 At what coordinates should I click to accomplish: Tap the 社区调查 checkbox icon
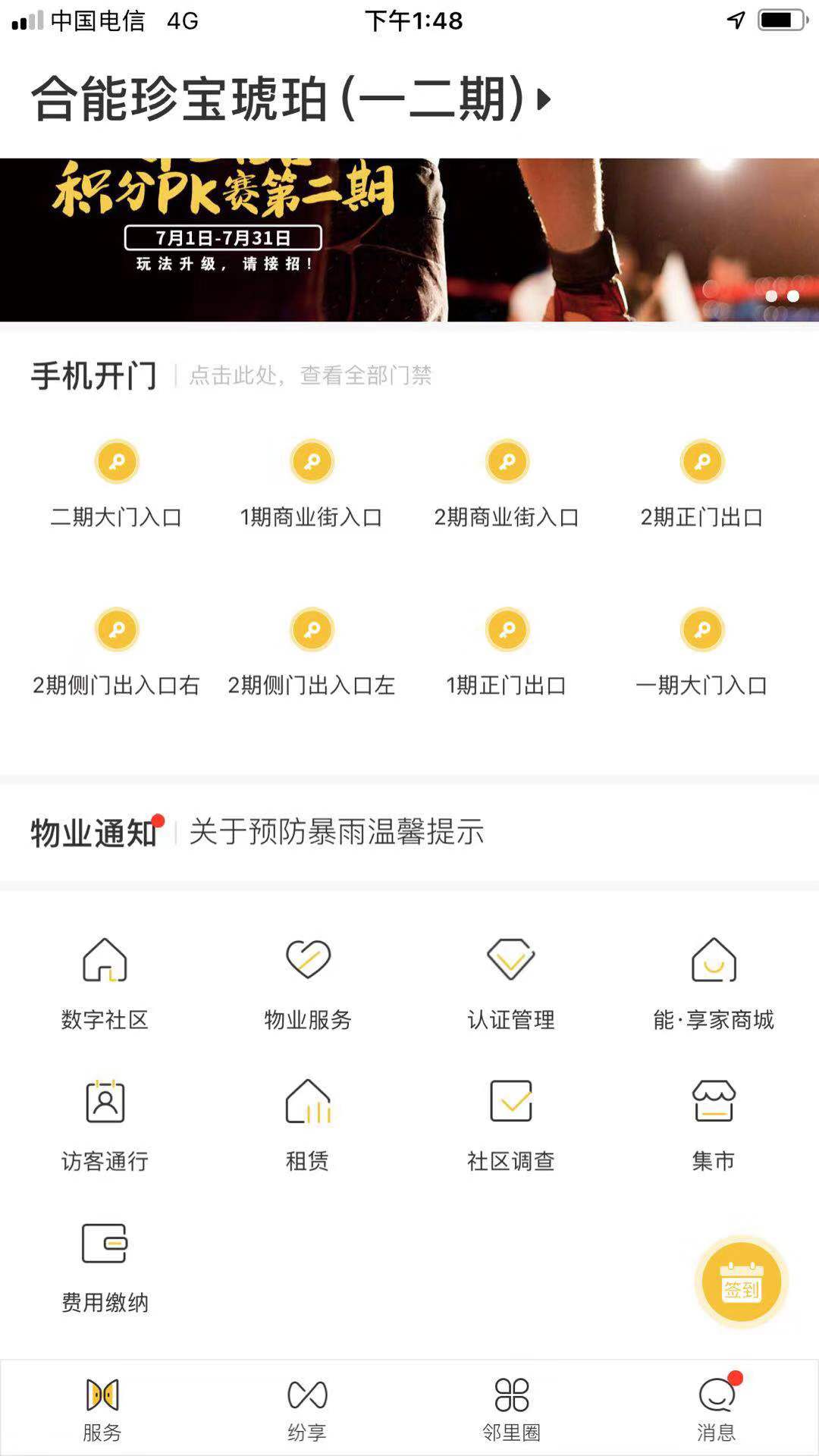[x=510, y=1103]
